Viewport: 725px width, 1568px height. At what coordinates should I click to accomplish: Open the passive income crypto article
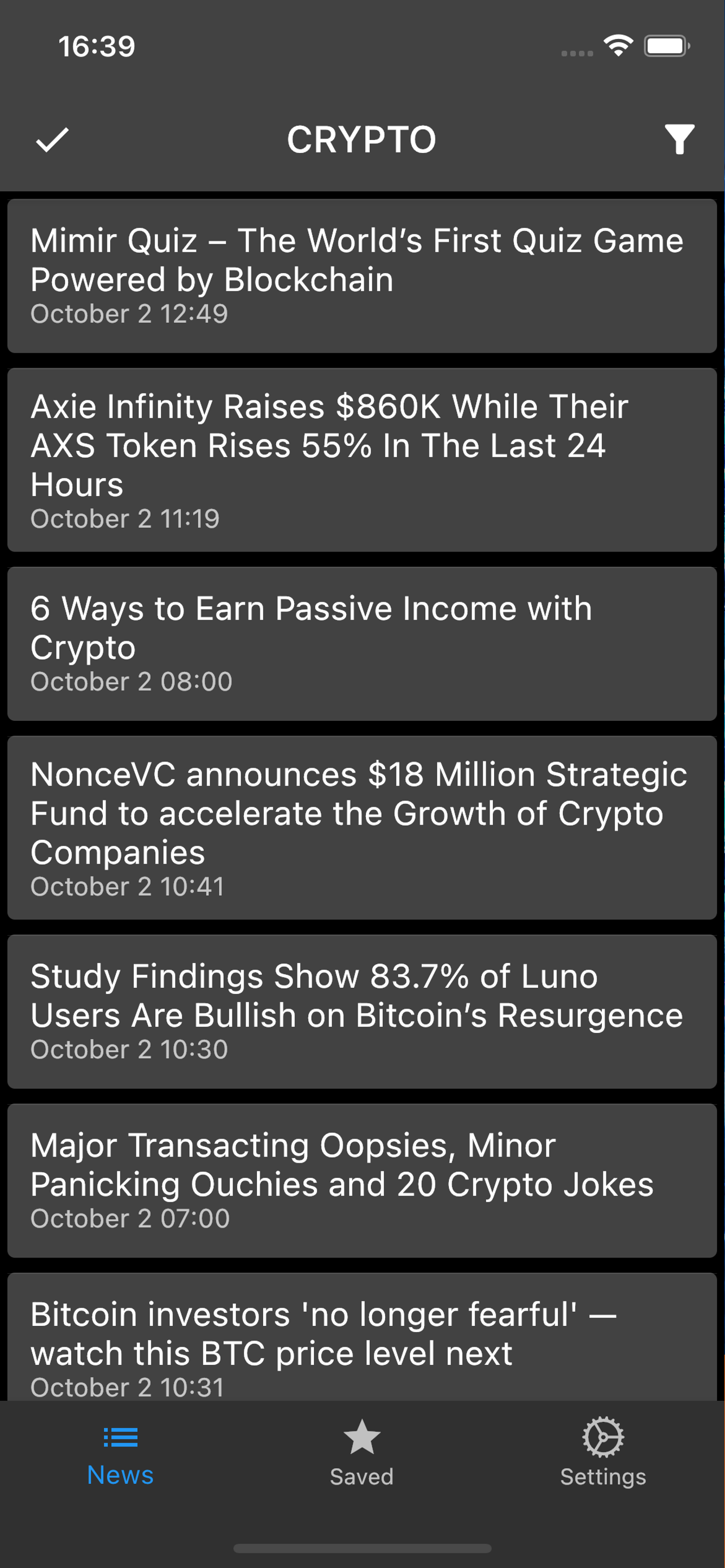pos(361,643)
